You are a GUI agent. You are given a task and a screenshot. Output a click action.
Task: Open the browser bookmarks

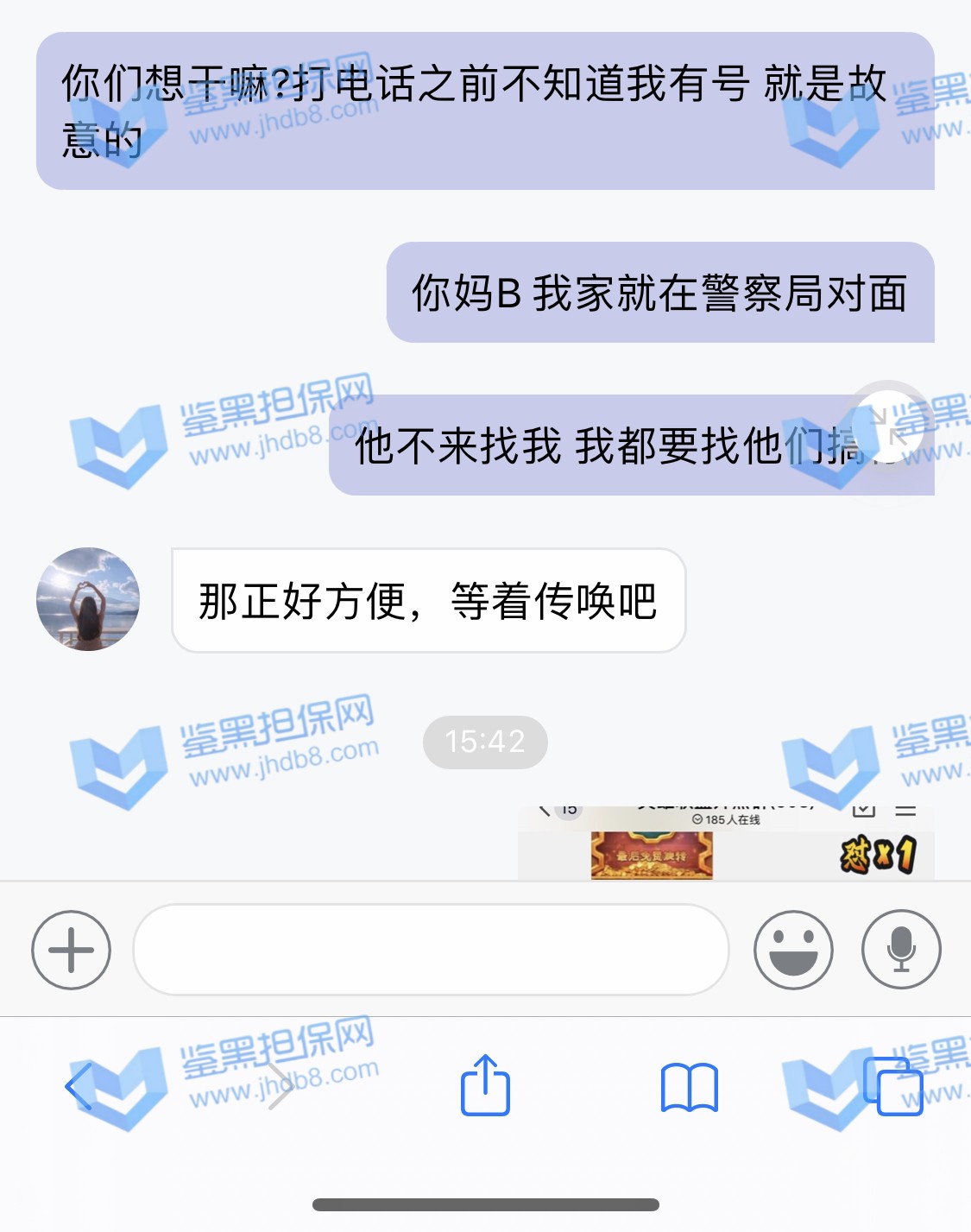689,1086
